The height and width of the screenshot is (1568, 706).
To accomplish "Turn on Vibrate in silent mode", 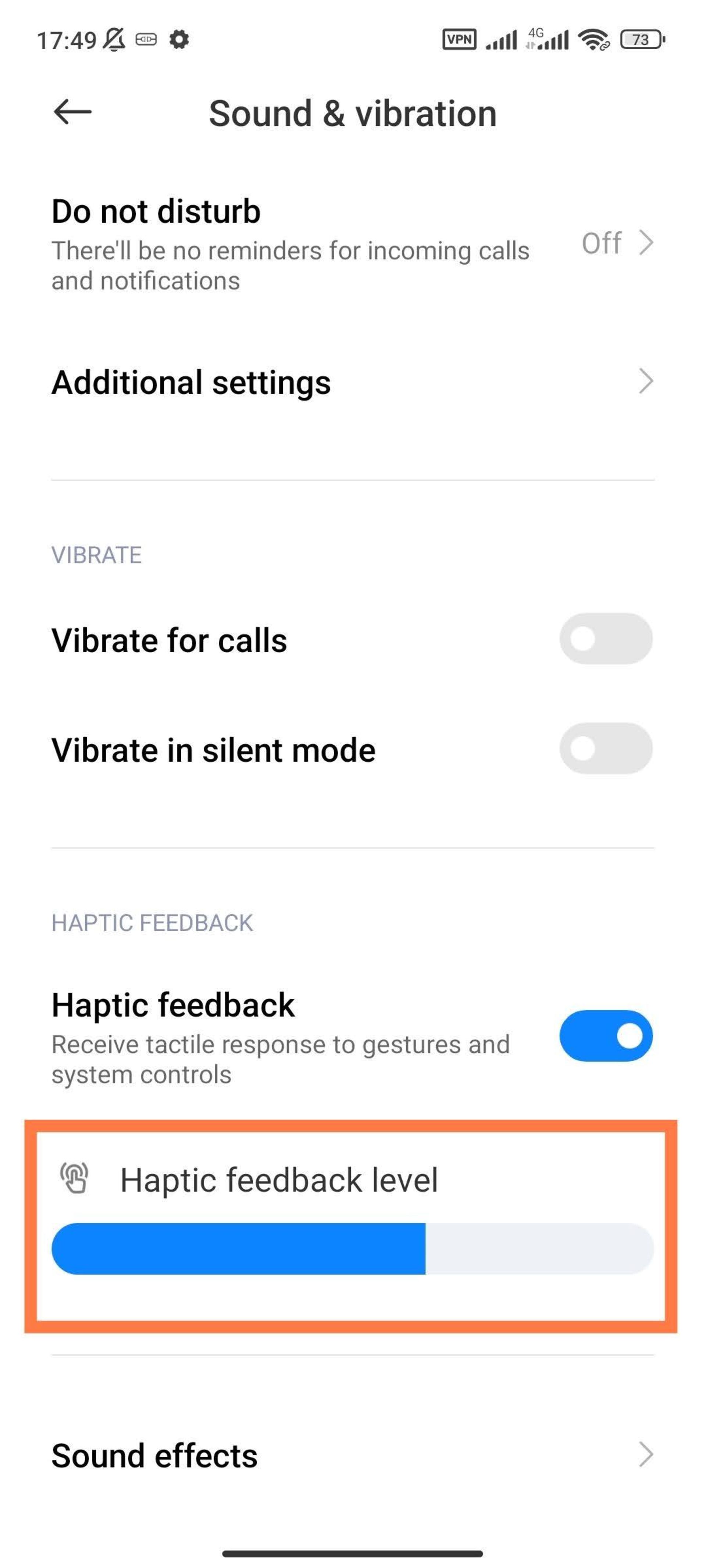I will click(606, 748).
